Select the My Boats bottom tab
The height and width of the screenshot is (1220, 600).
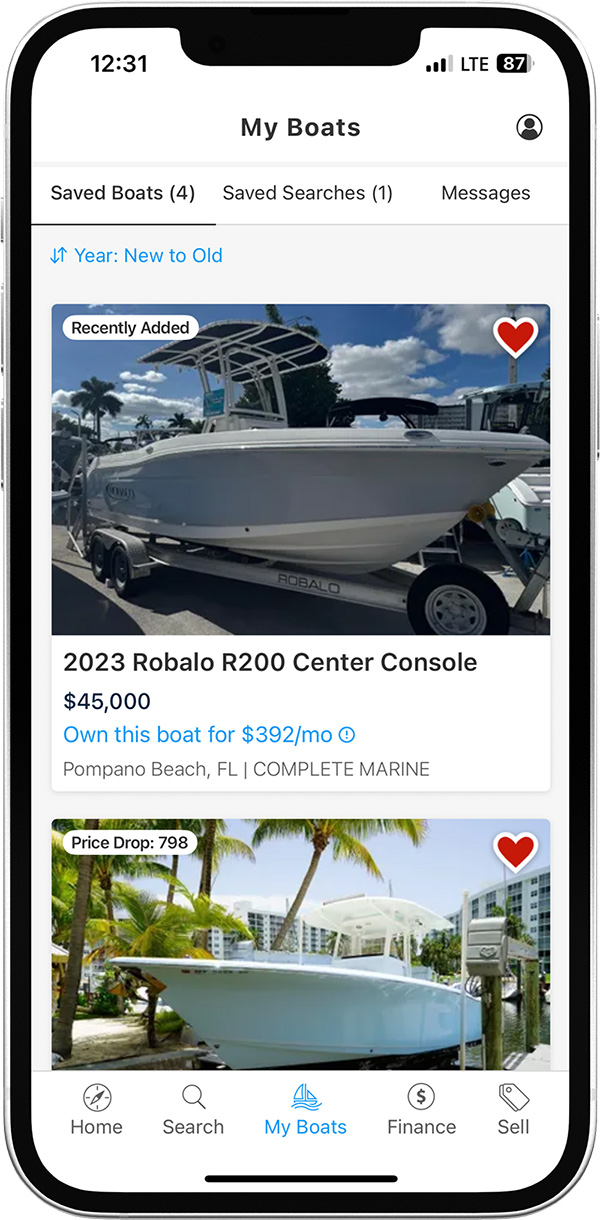point(305,1111)
